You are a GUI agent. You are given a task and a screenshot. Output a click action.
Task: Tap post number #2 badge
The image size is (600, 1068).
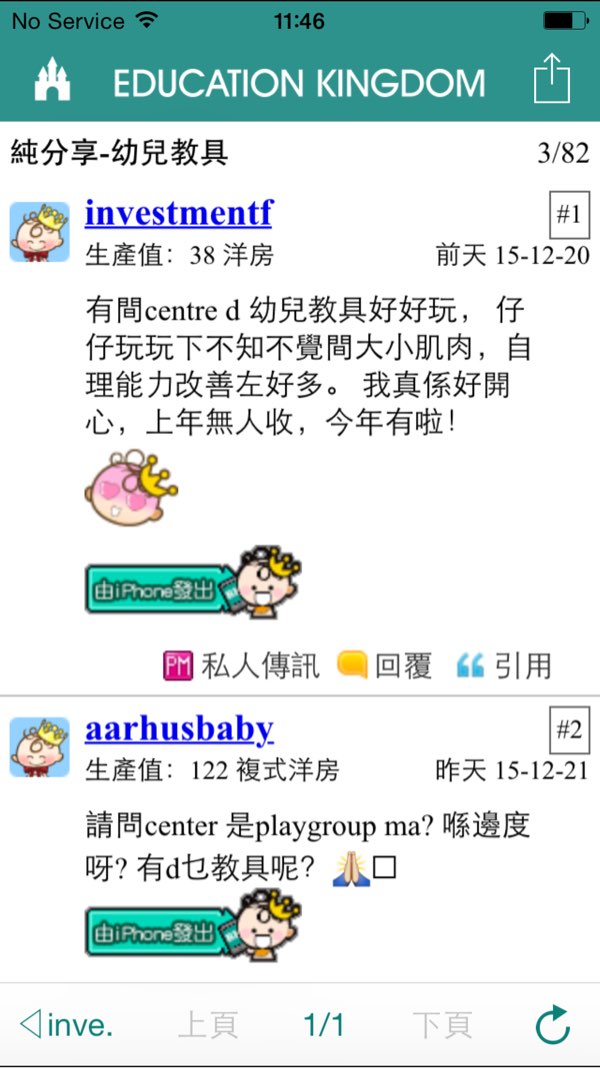[569, 730]
